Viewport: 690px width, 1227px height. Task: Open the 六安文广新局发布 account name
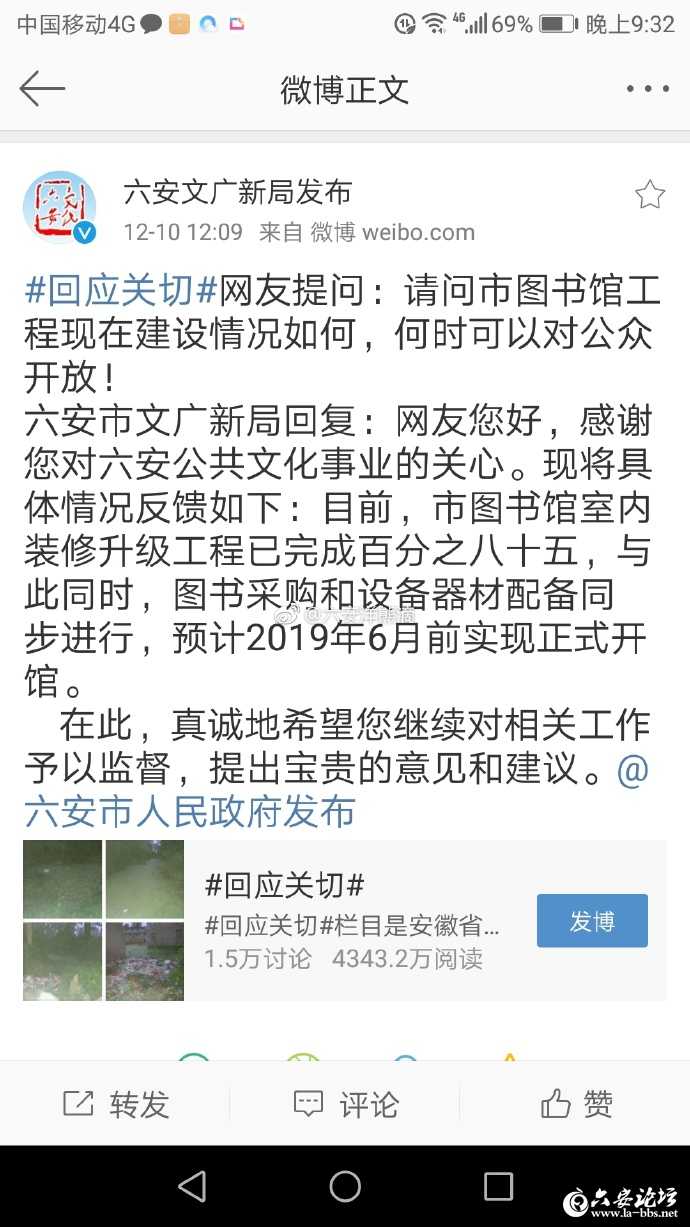[237, 191]
